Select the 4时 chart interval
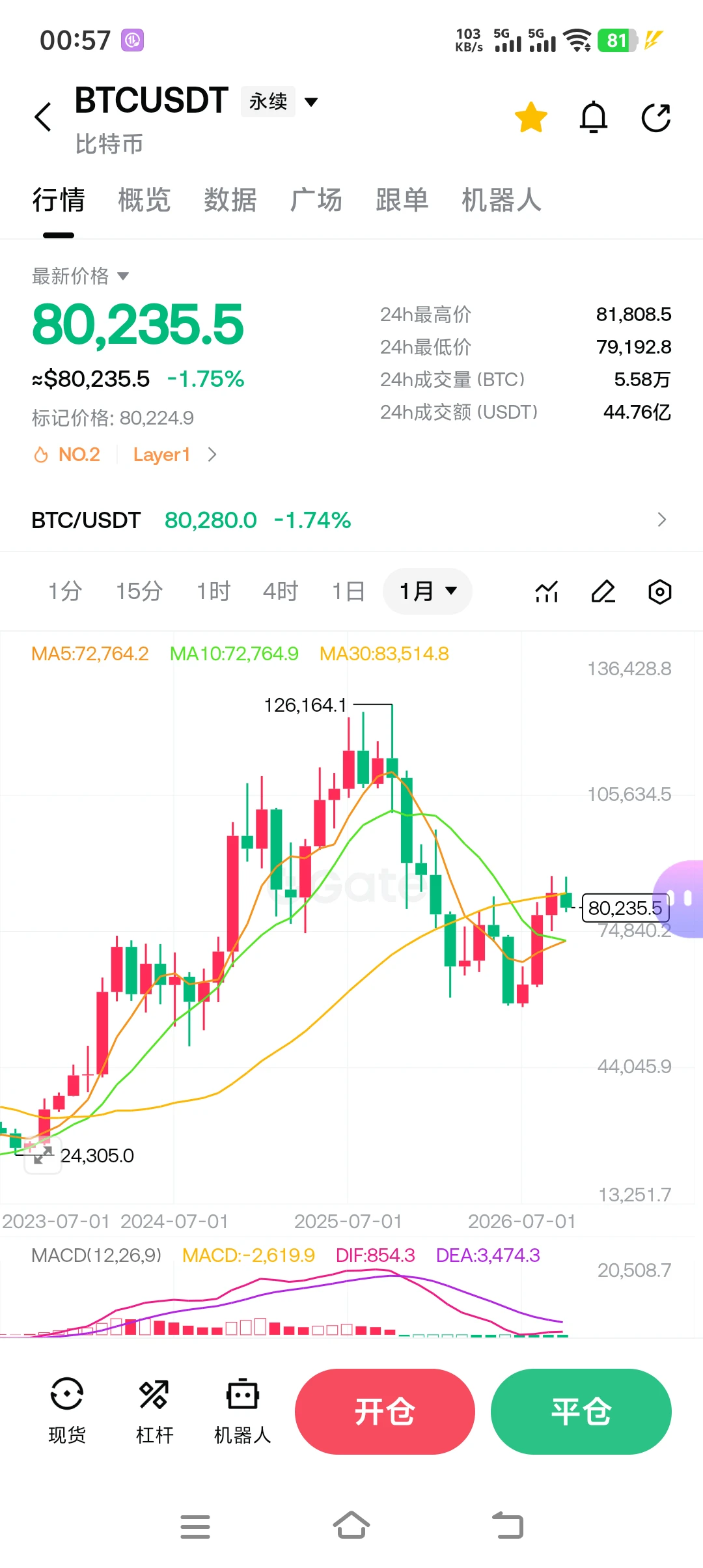The height and width of the screenshot is (1568, 703). [x=281, y=591]
